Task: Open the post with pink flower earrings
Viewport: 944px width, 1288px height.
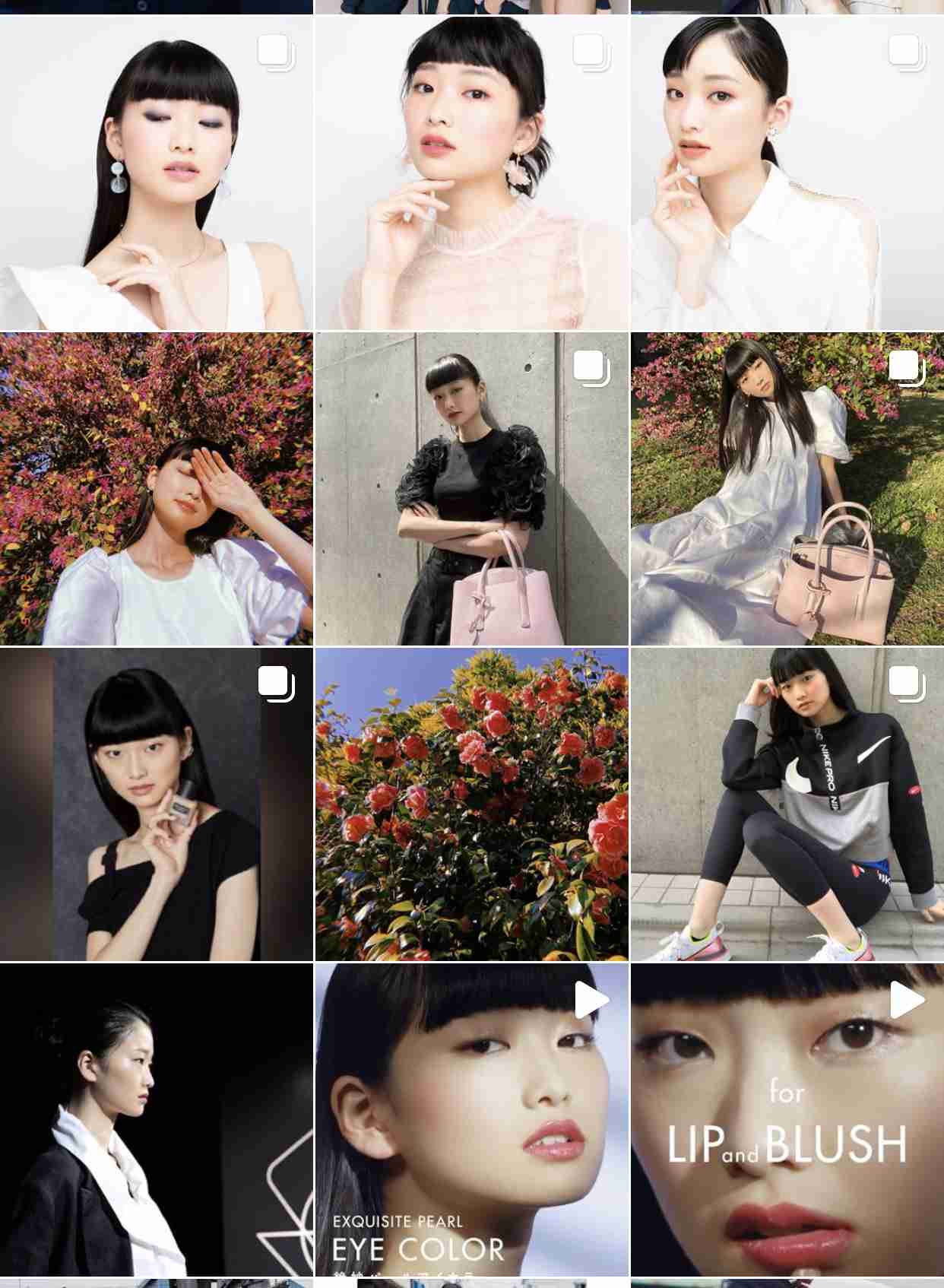Action: pyautogui.click(x=471, y=173)
